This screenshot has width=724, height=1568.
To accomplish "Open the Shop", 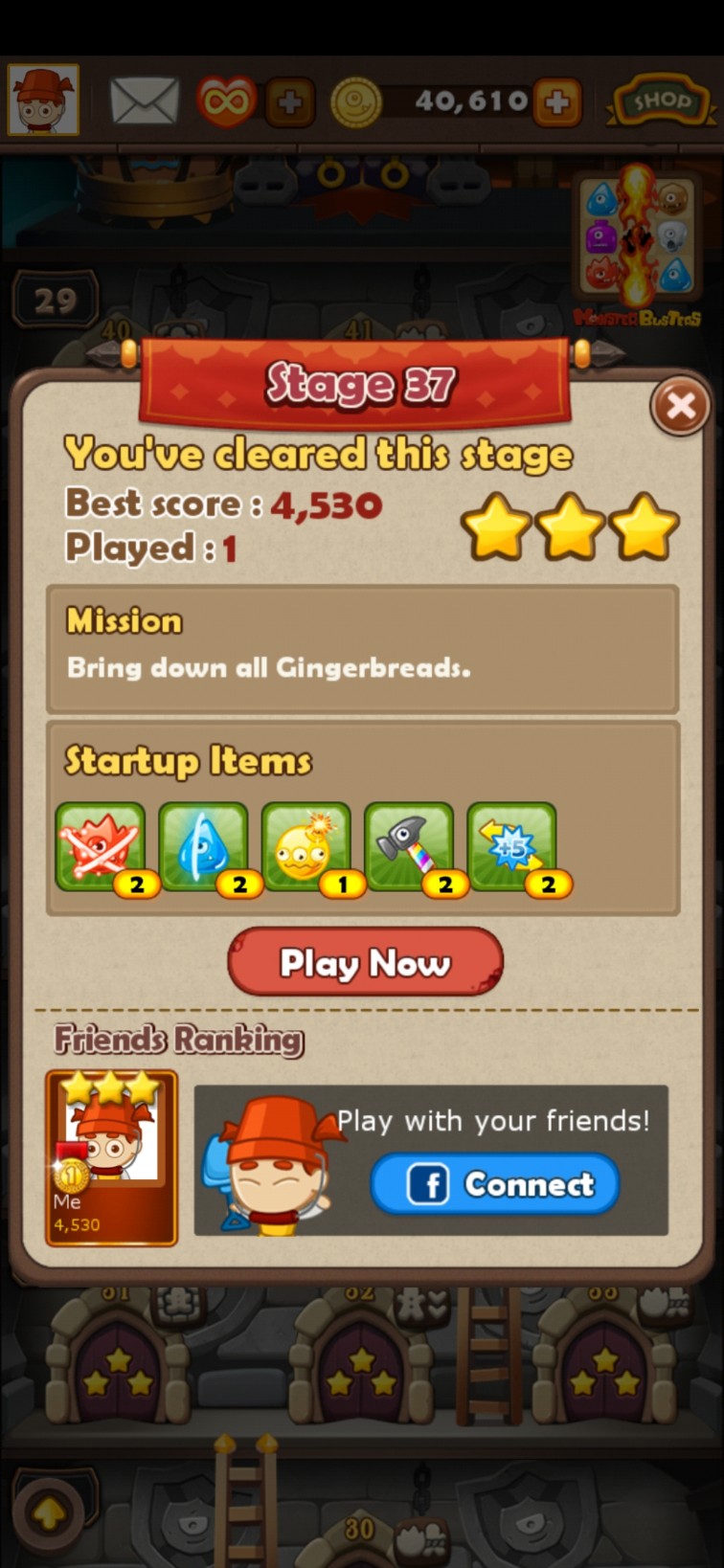I will pyautogui.click(x=659, y=101).
